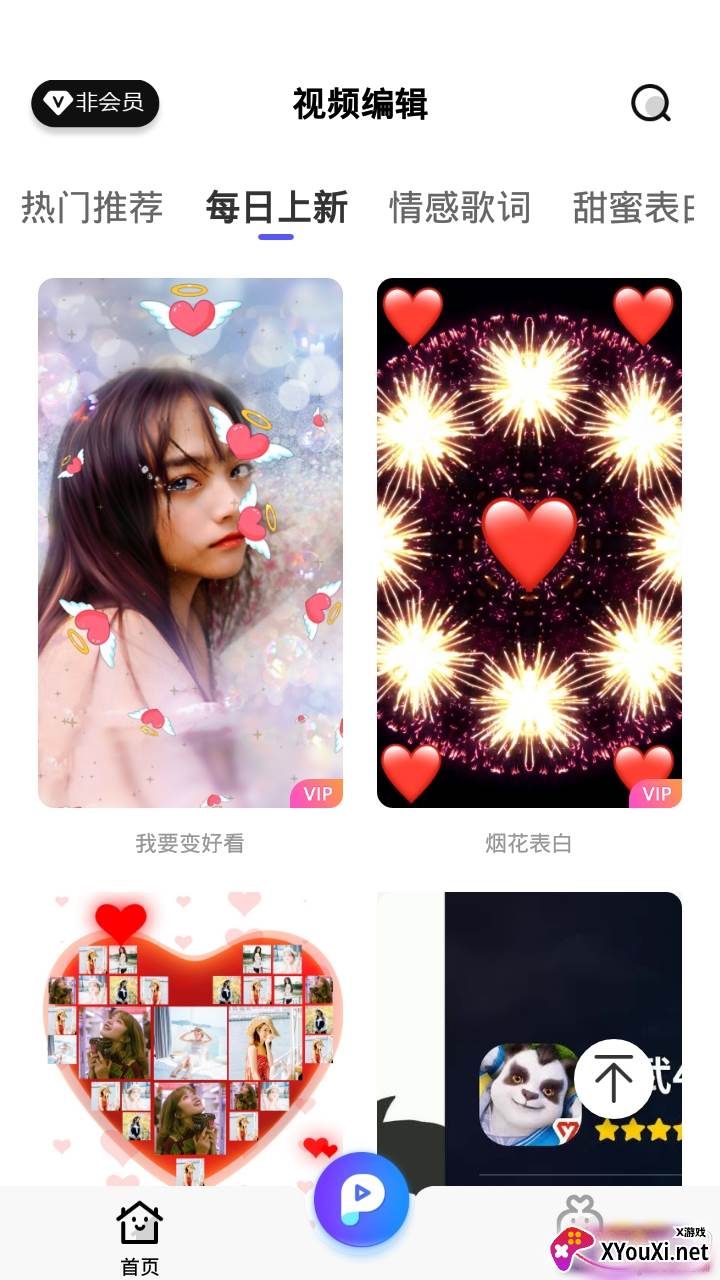Switch to the 热门推荐 tab
Screen dimensions: 720x1280
pos(92,208)
